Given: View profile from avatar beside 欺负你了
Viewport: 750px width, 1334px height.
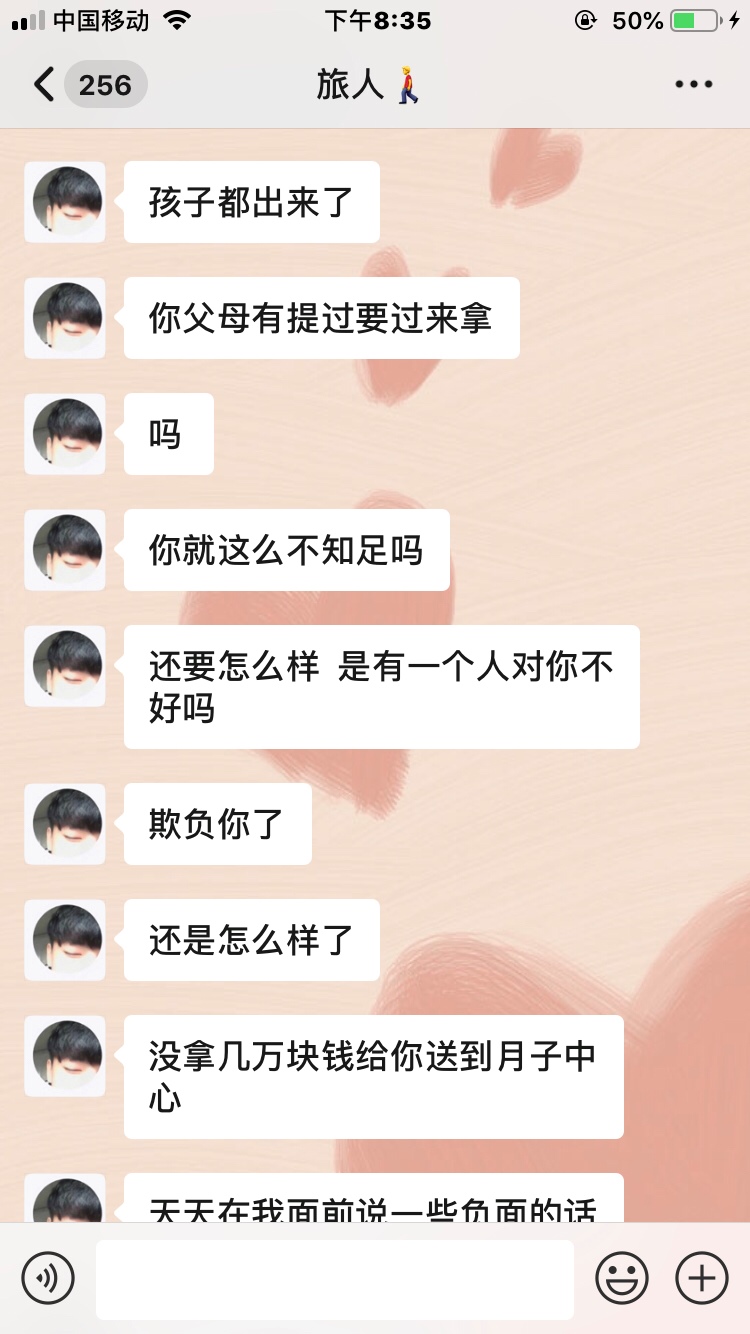Looking at the screenshot, I should point(66,824).
